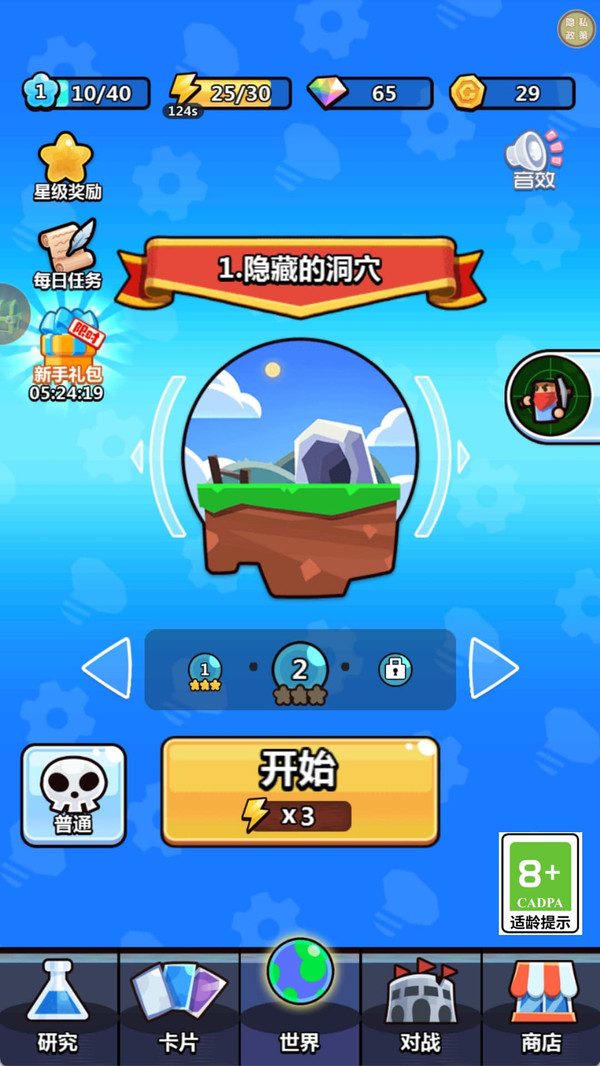Image resolution: width=600 pixels, height=1066 pixels.
Task: Toggle the 音效 sound effects
Action: tap(534, 160)
